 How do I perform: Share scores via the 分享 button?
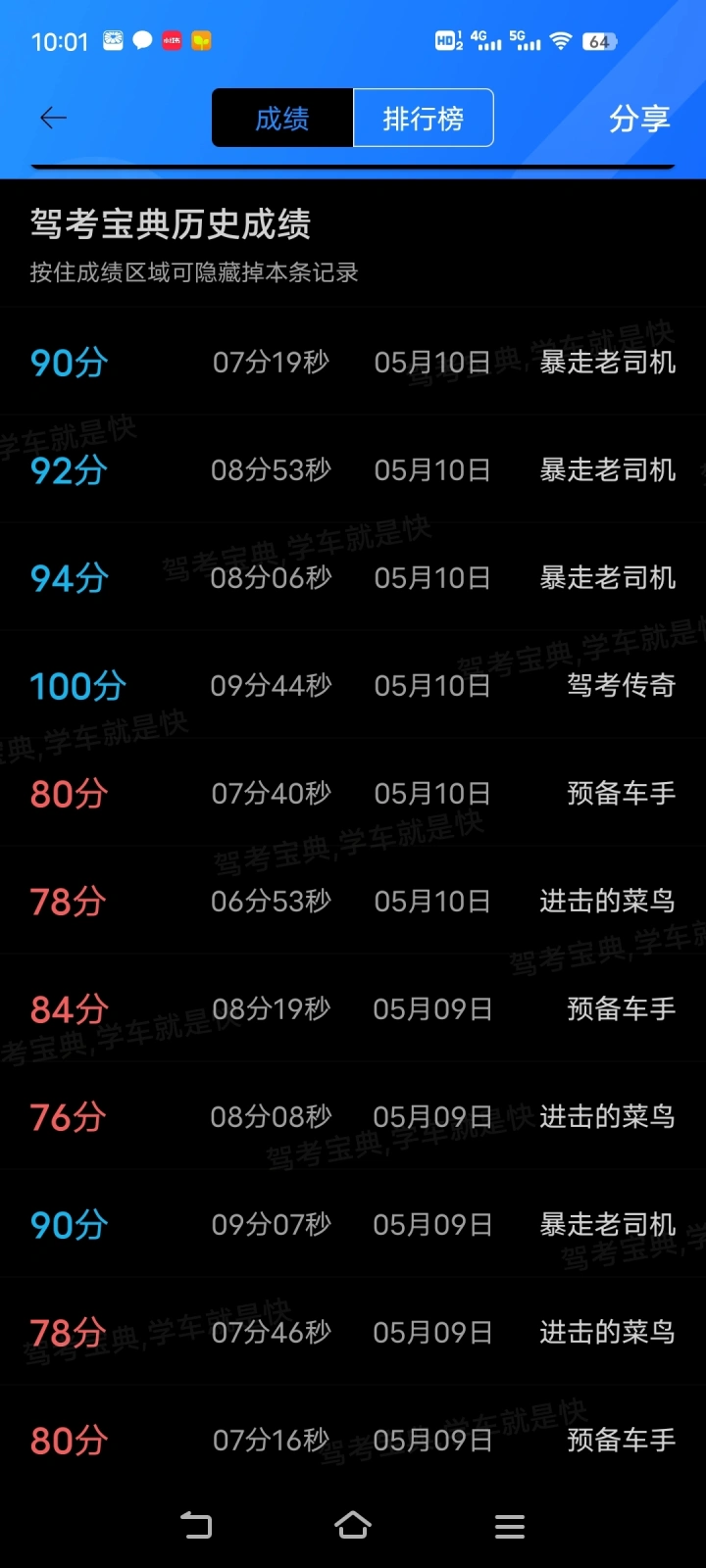[x=639, y=119]
